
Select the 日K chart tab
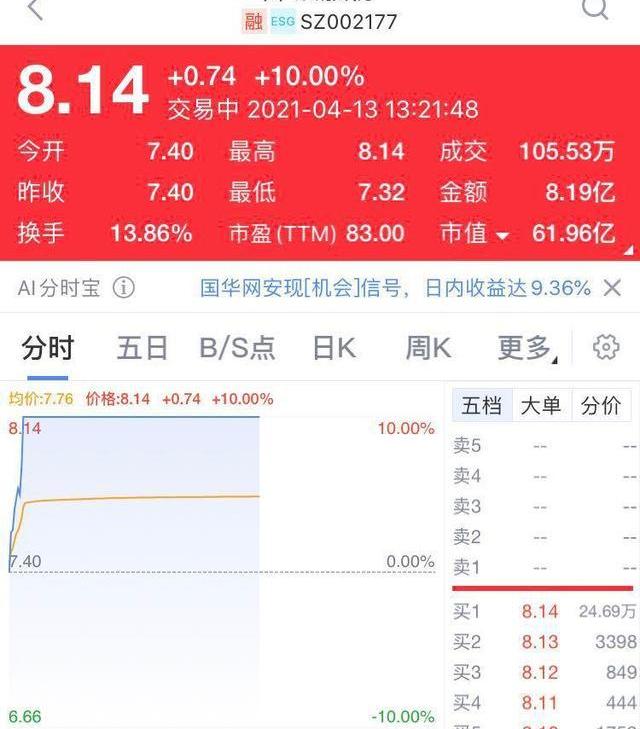click(334, 348)
